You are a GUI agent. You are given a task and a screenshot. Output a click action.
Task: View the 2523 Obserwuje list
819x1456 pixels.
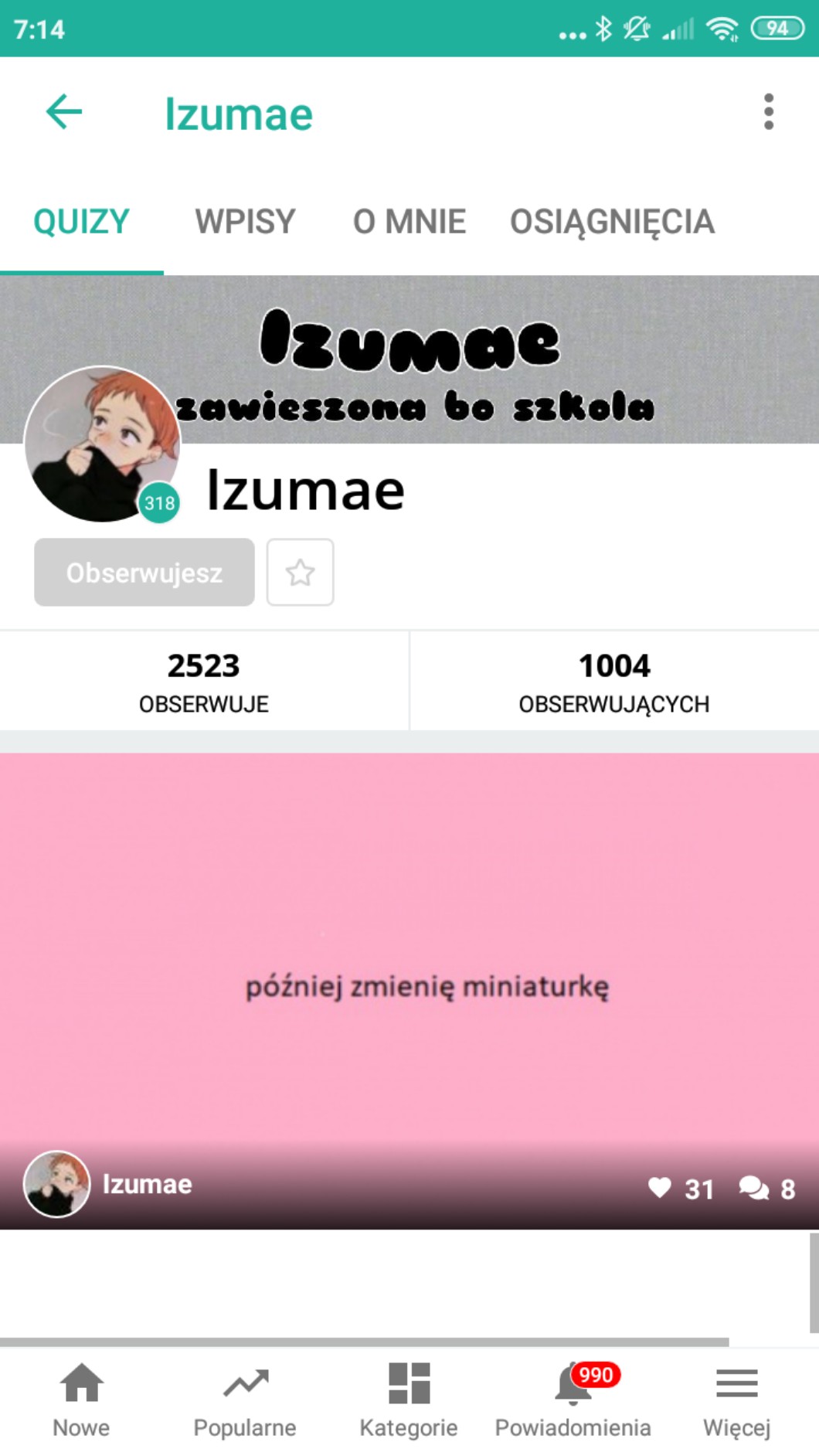[204, 681]
